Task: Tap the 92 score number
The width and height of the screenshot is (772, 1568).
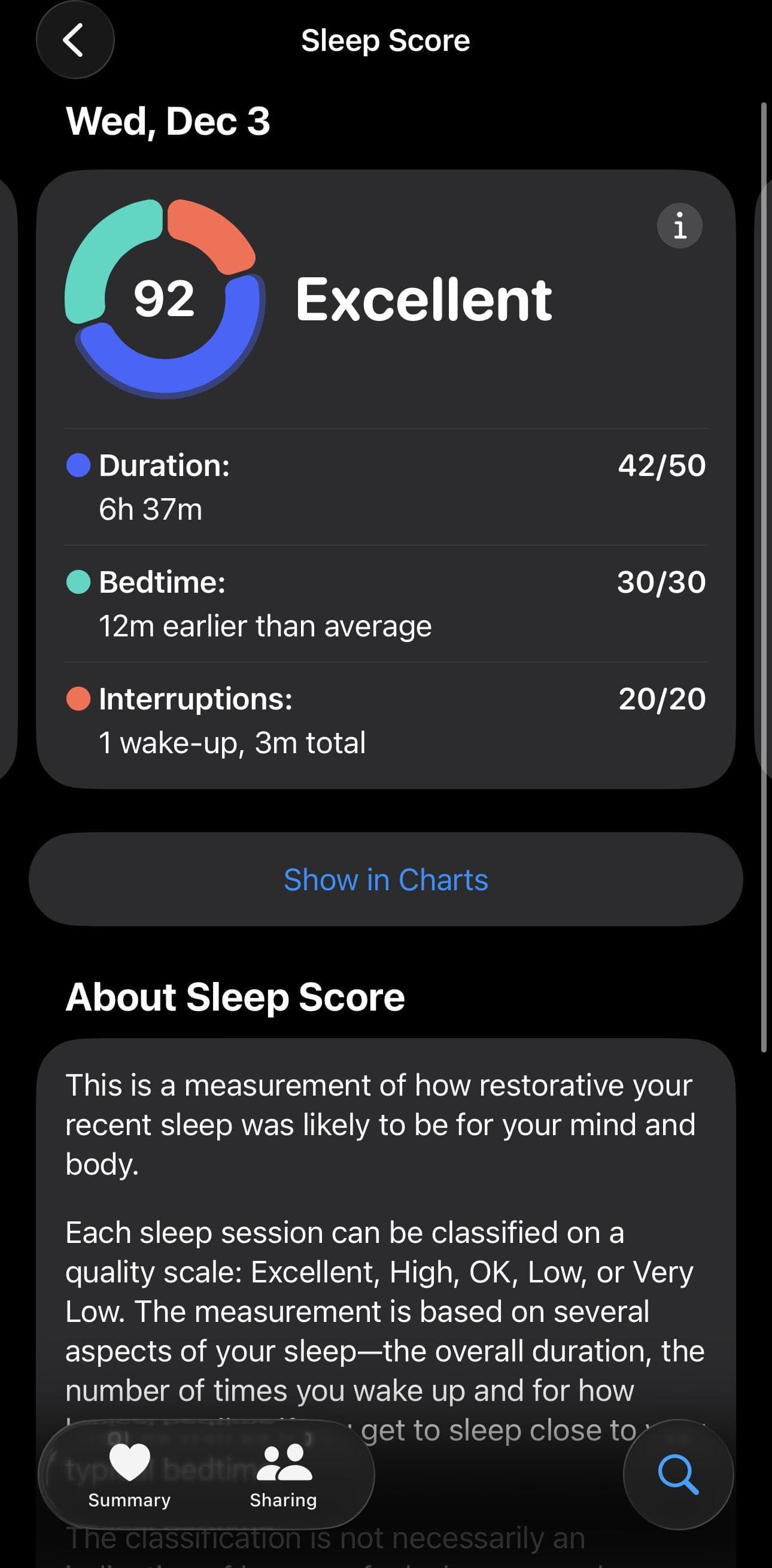Action: 164,298
